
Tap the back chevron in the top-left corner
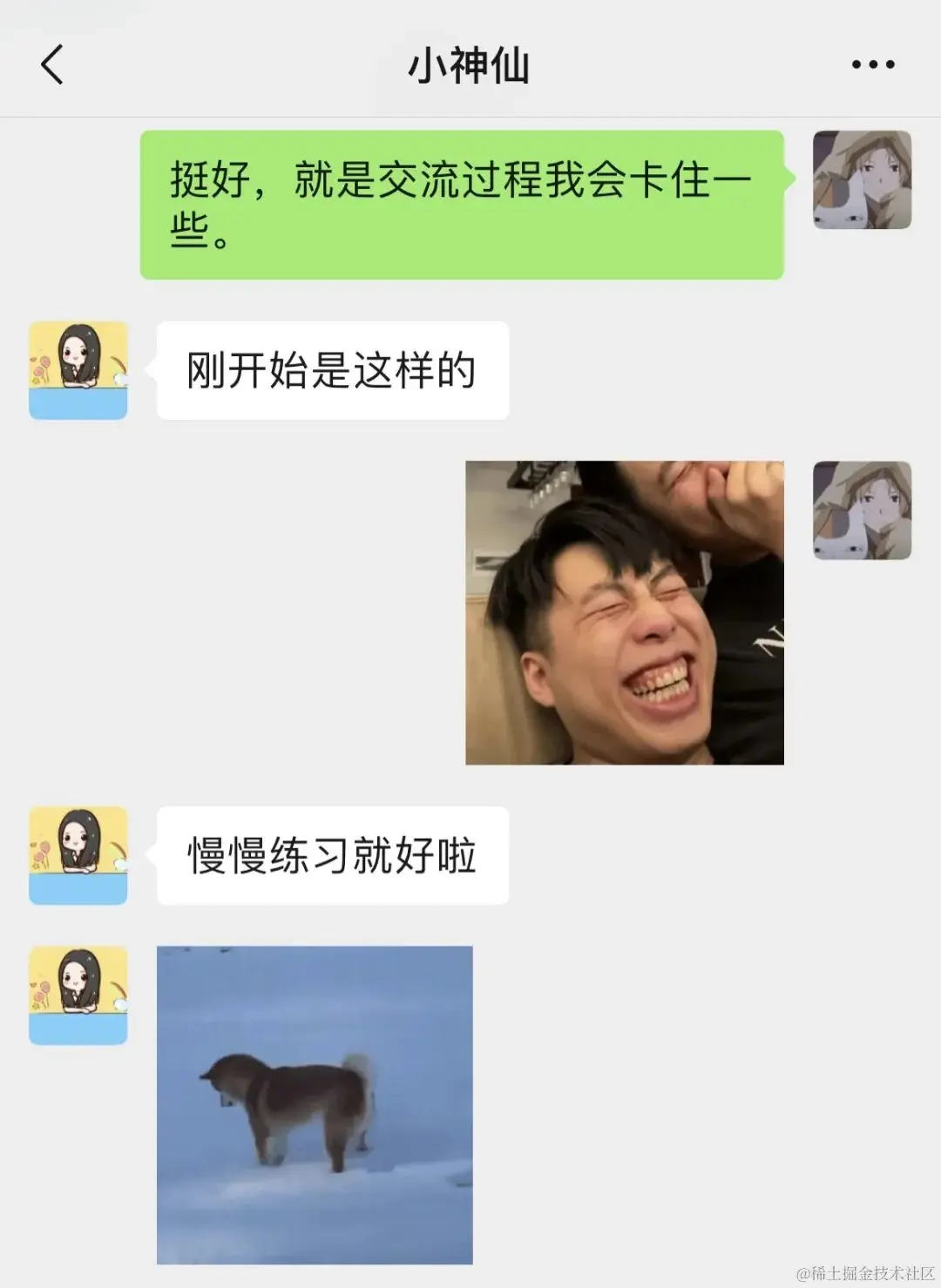click(x=52, y=64)
